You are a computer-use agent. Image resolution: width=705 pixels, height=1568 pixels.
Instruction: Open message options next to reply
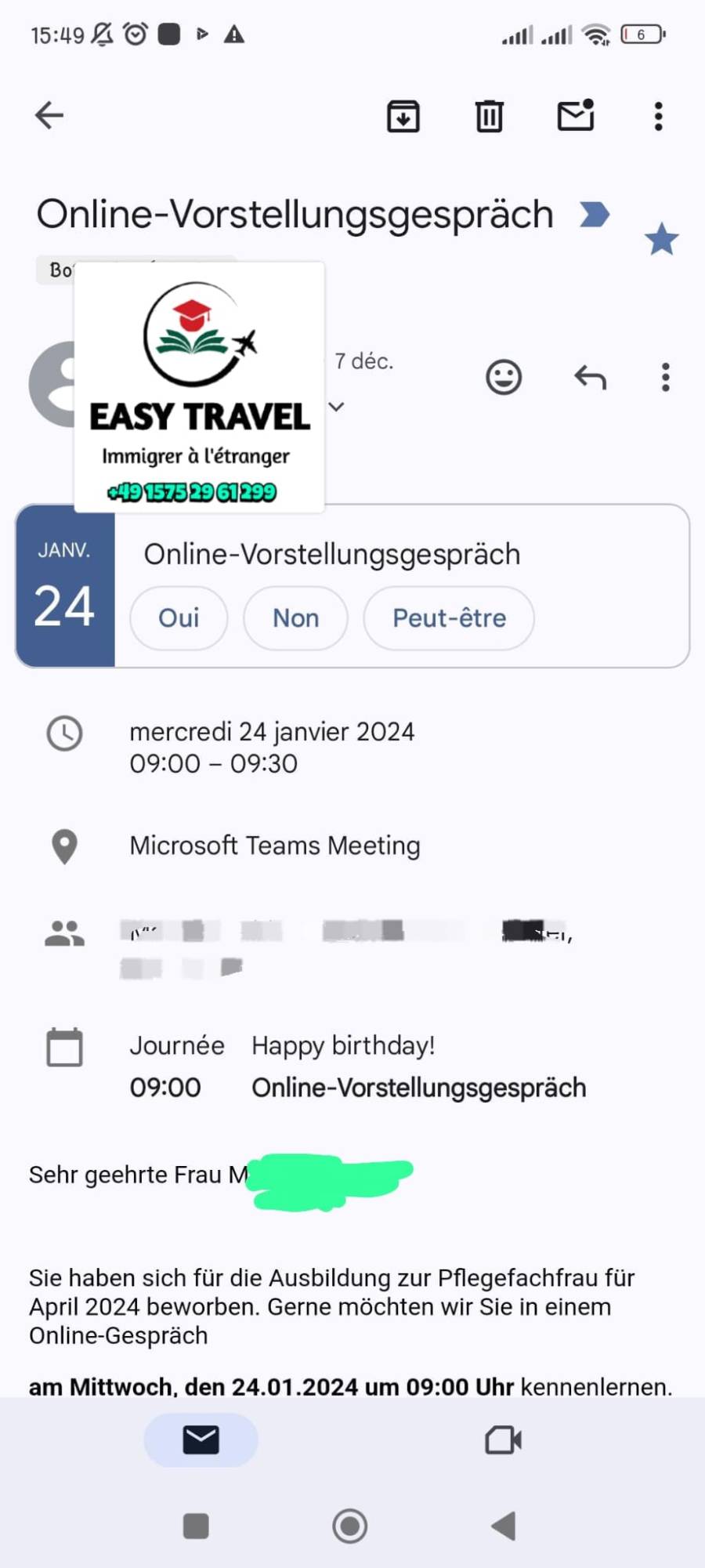coord(665,378)
